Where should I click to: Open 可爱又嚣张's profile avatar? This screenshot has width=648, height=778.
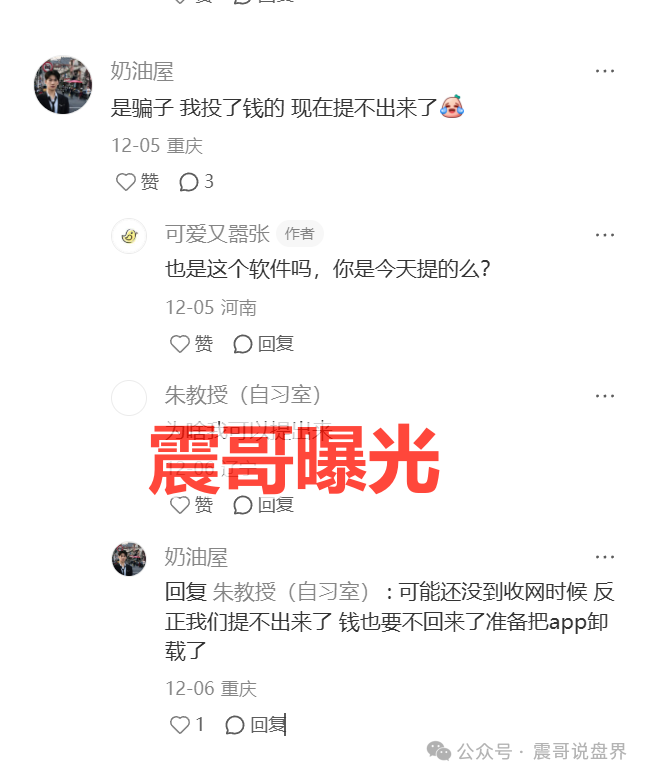(129, 236)
